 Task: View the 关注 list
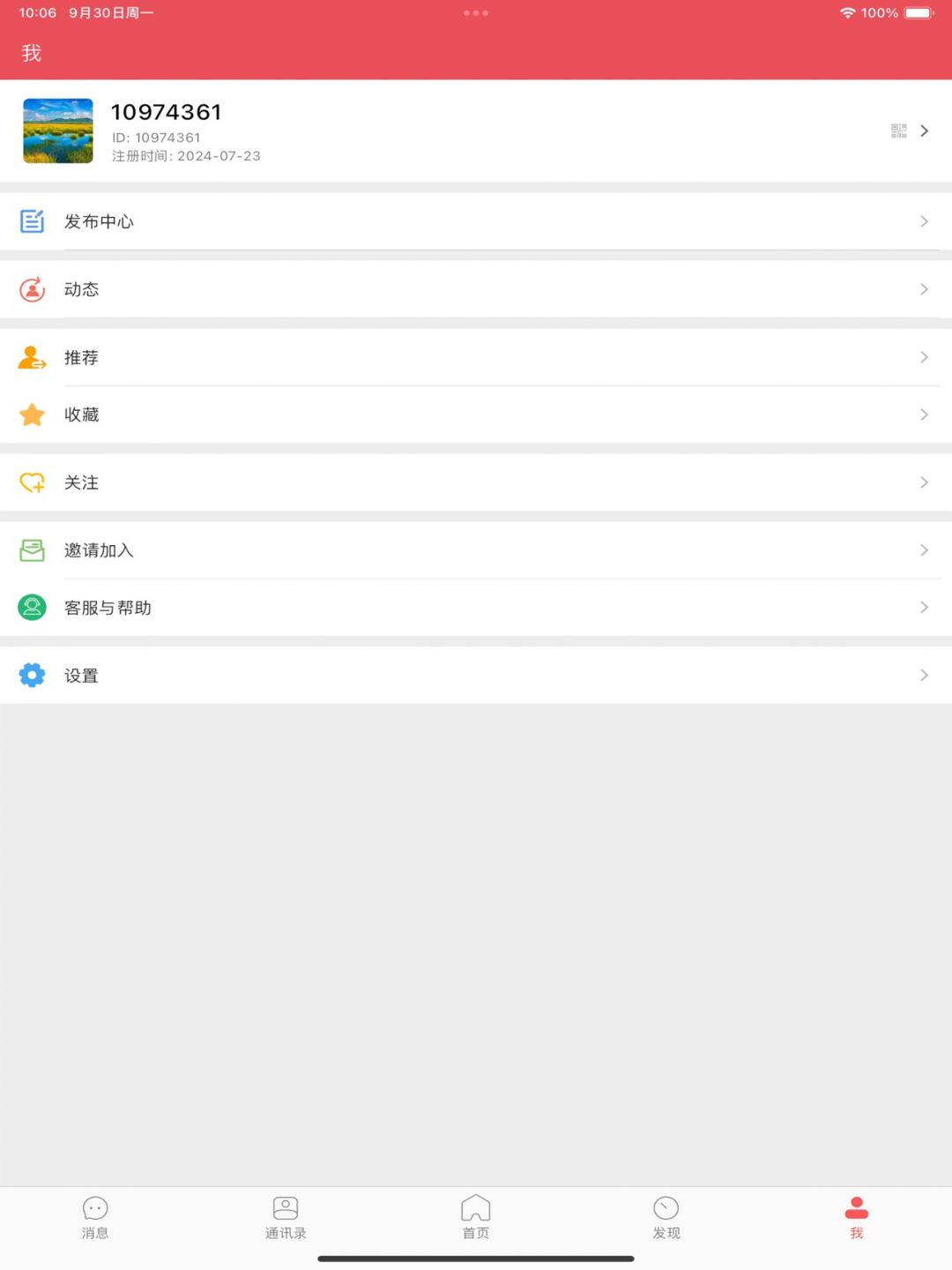(x=476, y=482)
